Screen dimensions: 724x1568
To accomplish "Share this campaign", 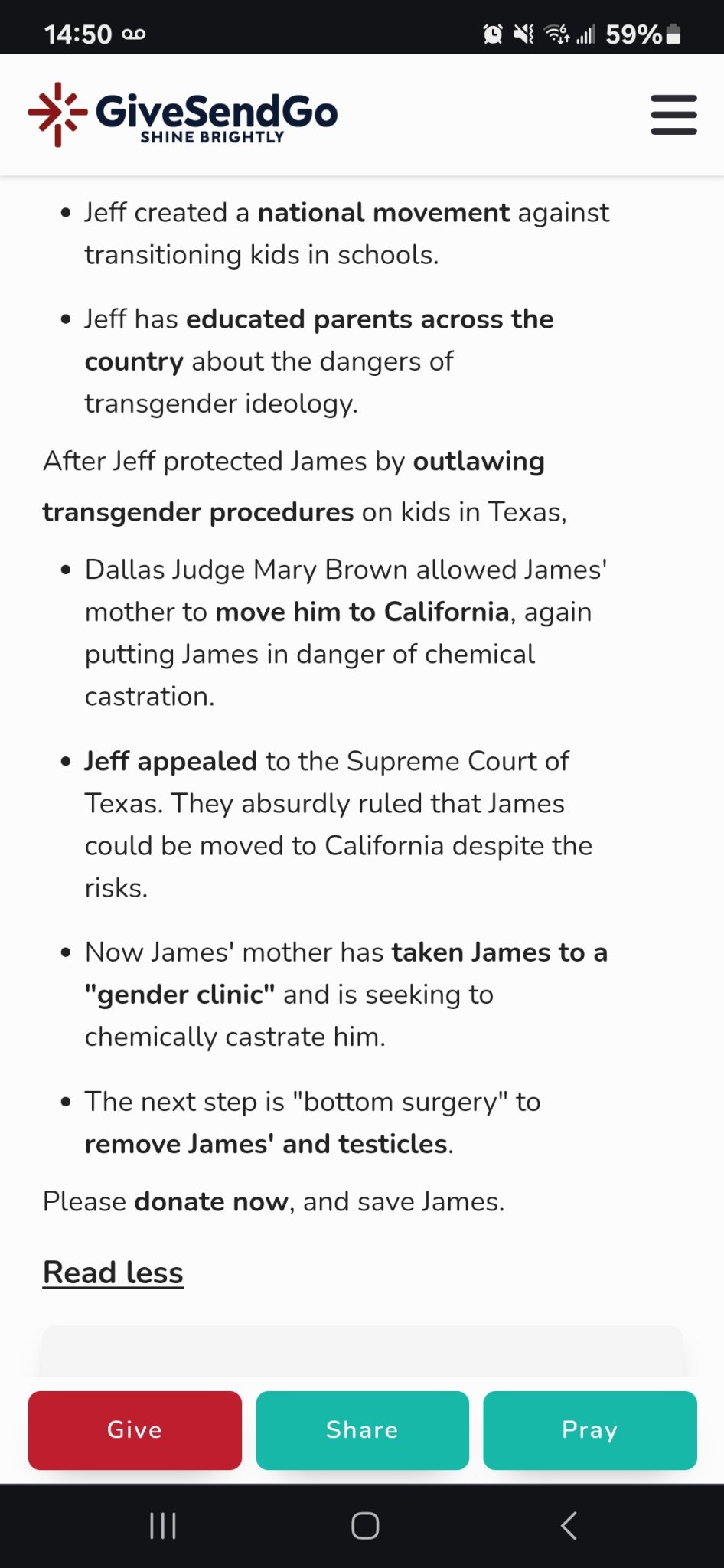I will [362, 1429].
